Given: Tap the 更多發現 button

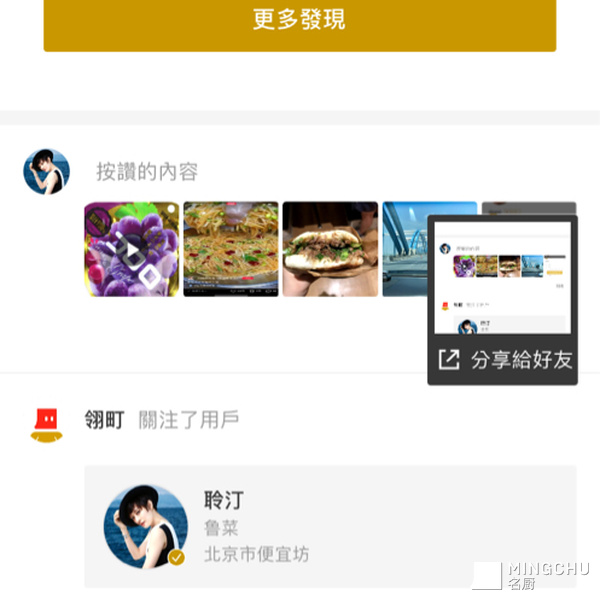Looking at the screenshot, I should coord(299,21).
